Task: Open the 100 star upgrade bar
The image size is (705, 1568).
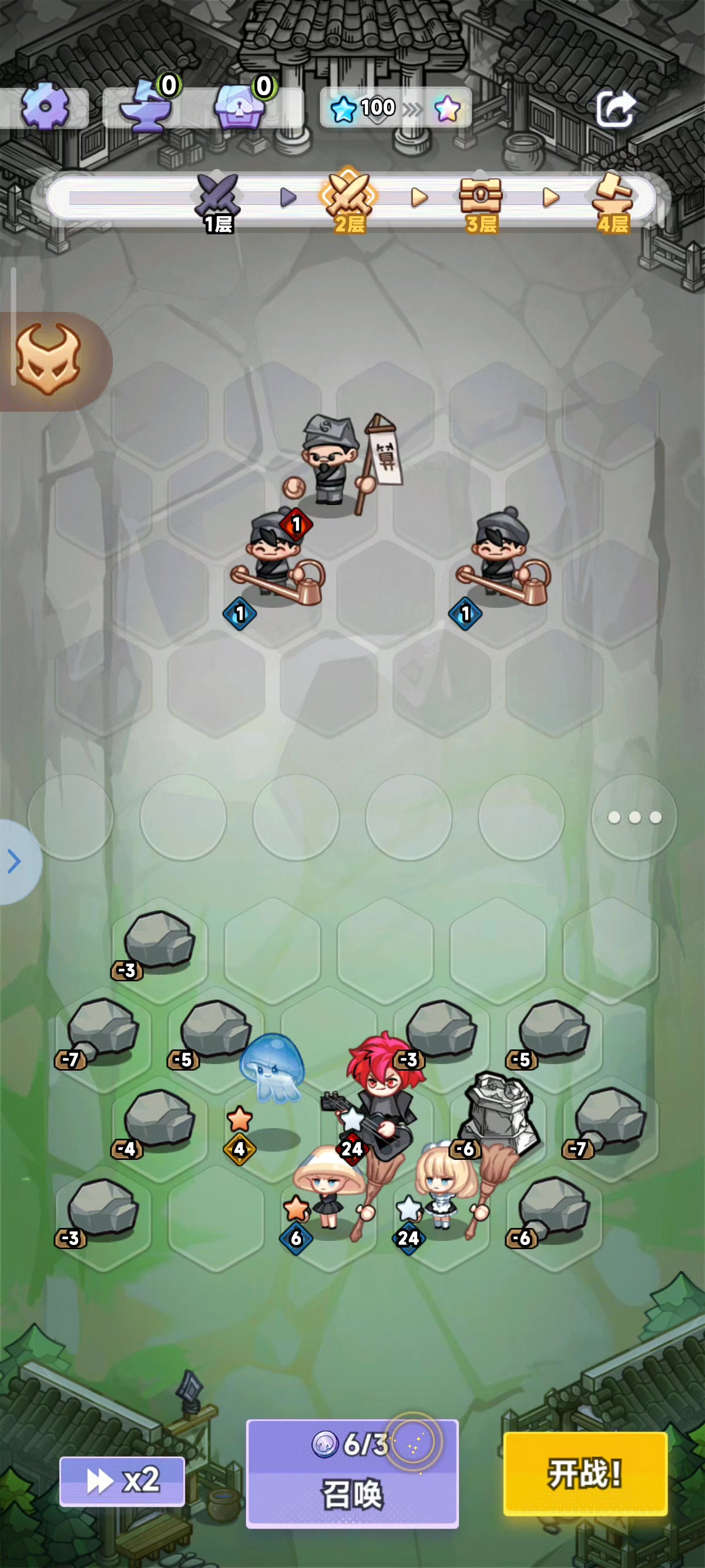Action: click(396, 108)
